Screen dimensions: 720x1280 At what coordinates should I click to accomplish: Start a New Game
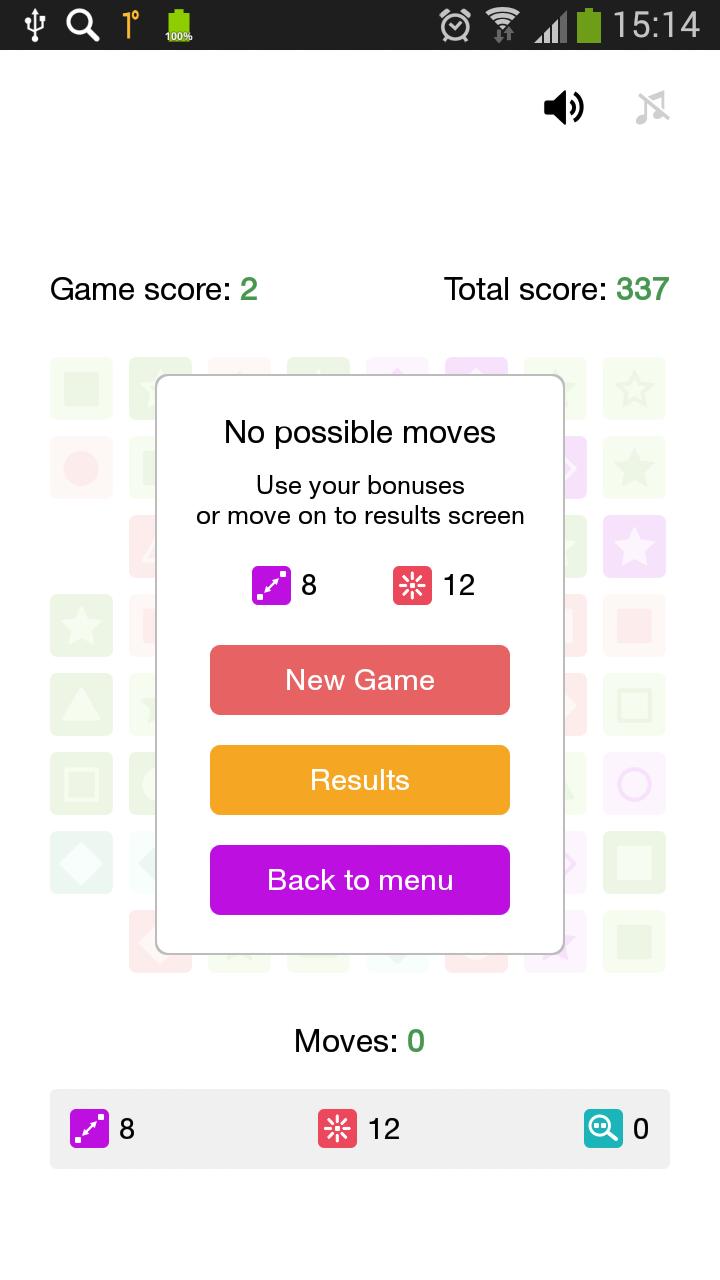click(360, 680)
